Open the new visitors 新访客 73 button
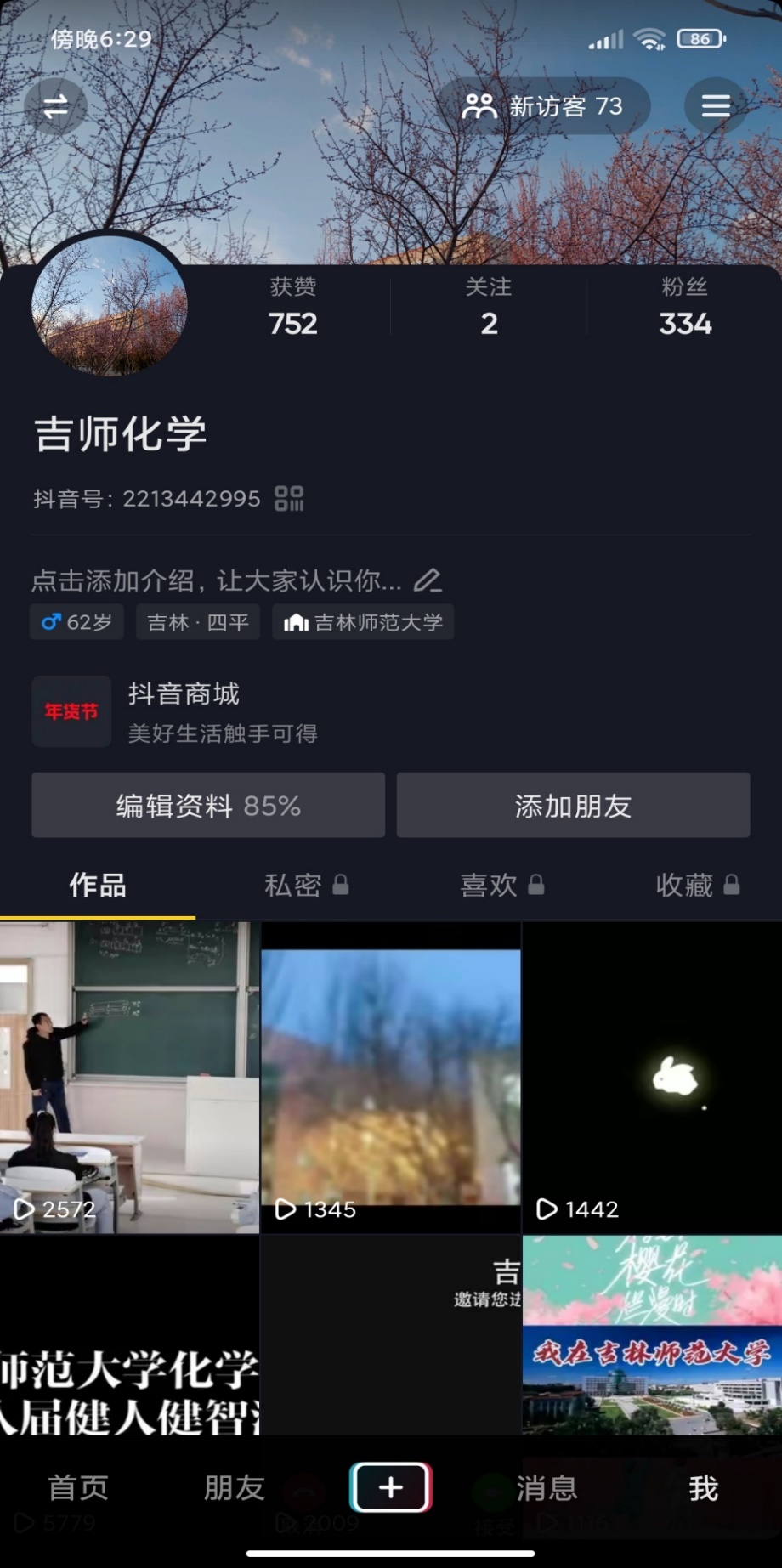 [542, 106]
